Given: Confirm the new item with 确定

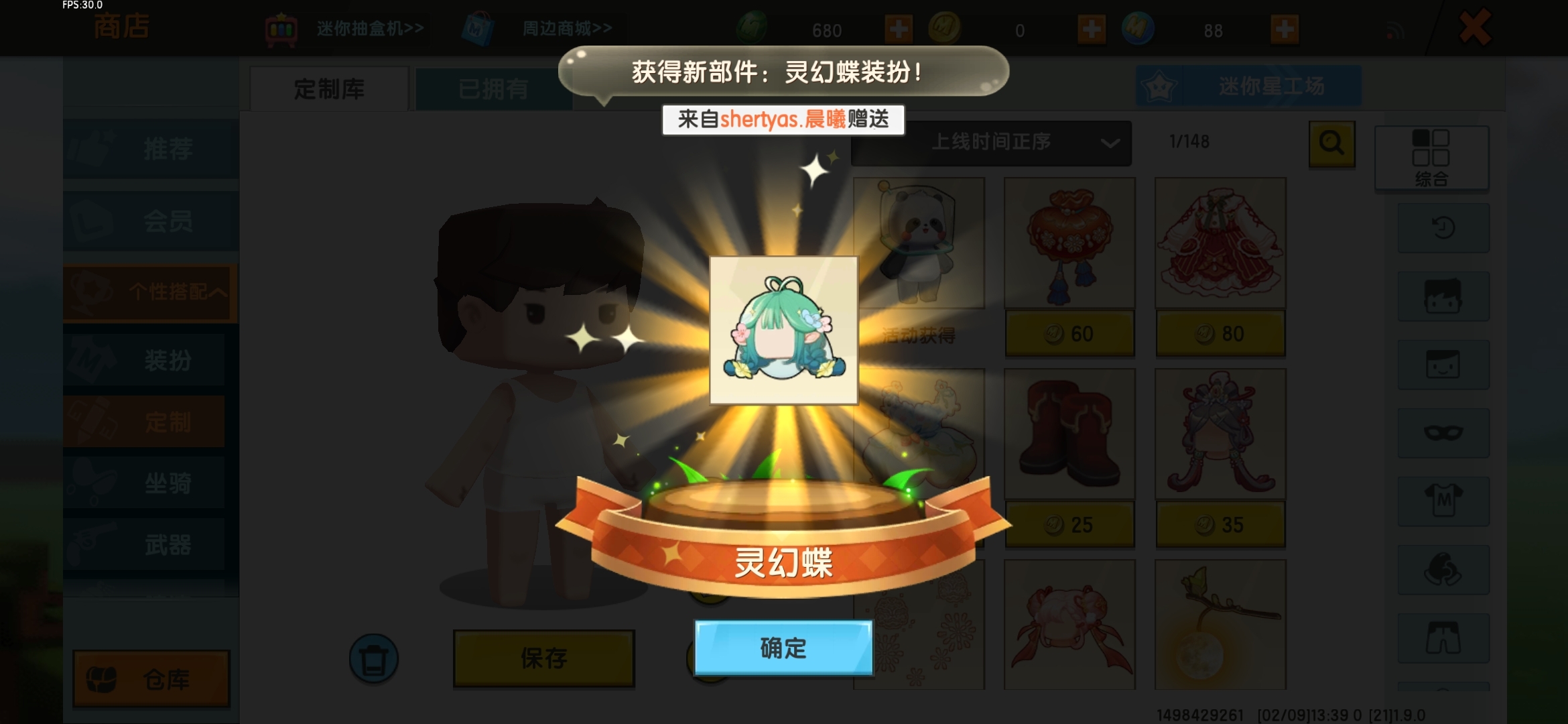Looking at the screenshot, I should pyautogui.click(x=783, y=648).
